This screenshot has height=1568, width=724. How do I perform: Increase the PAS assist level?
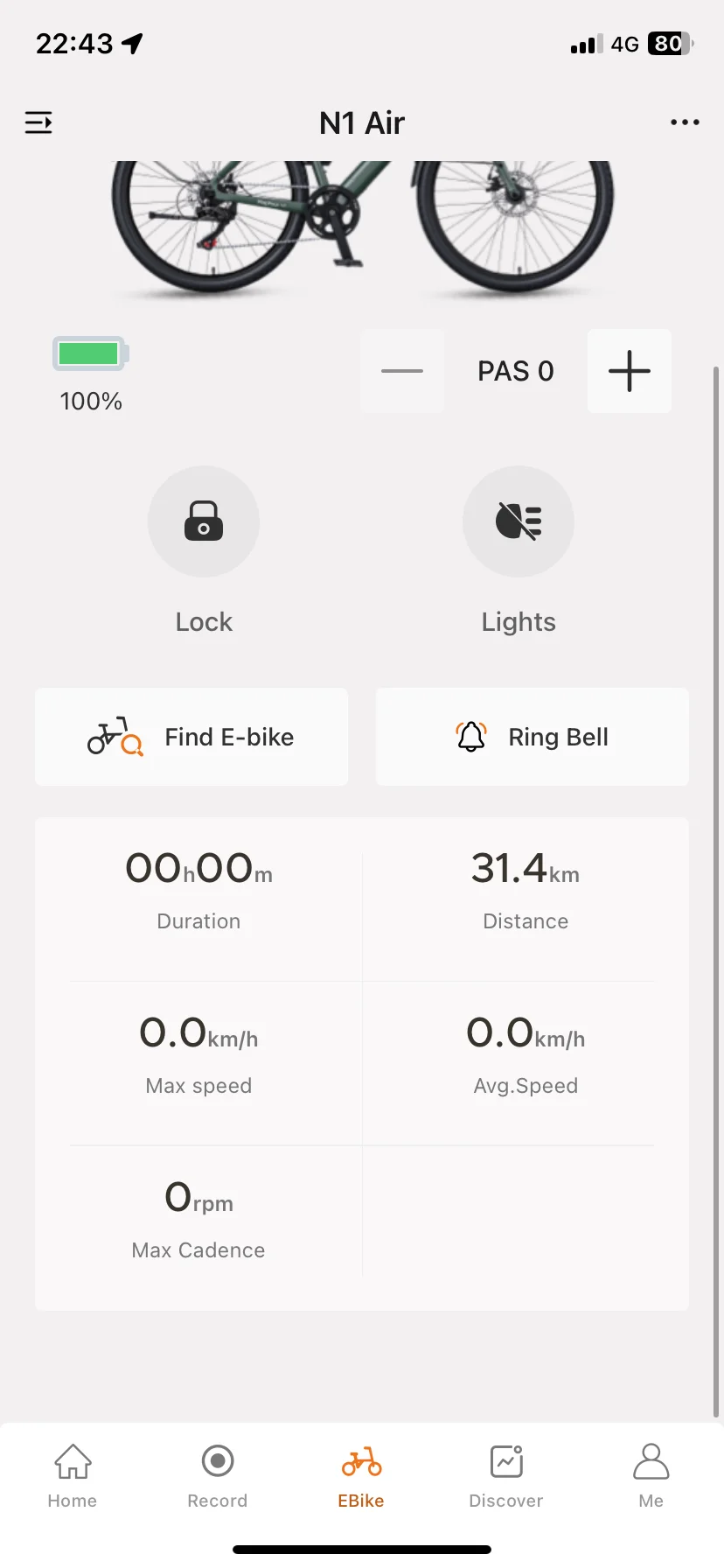pyautogui.click(x=630, y=371)
